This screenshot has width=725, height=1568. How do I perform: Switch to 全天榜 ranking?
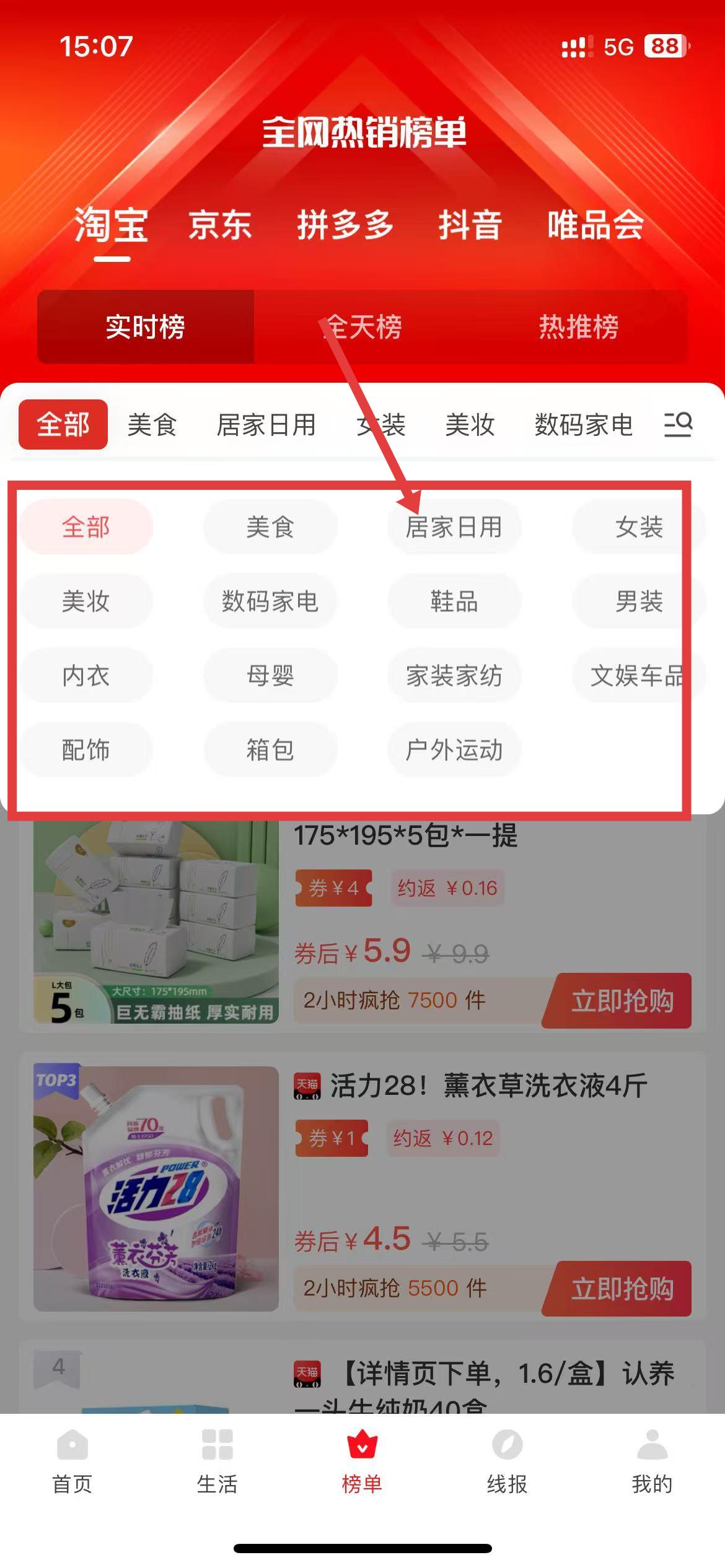(363, 327)
